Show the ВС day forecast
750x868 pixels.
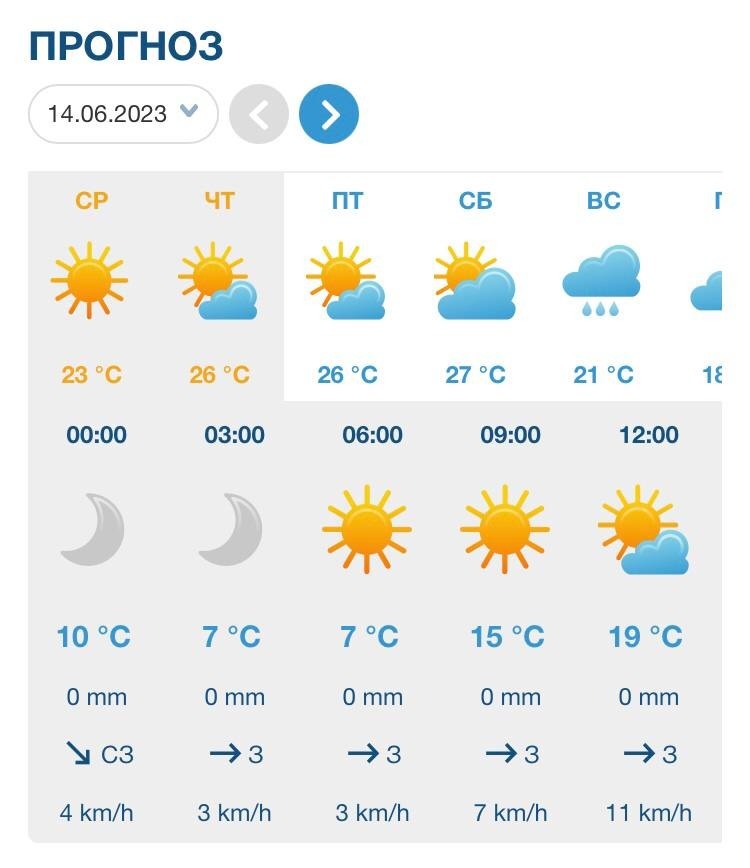603,287
